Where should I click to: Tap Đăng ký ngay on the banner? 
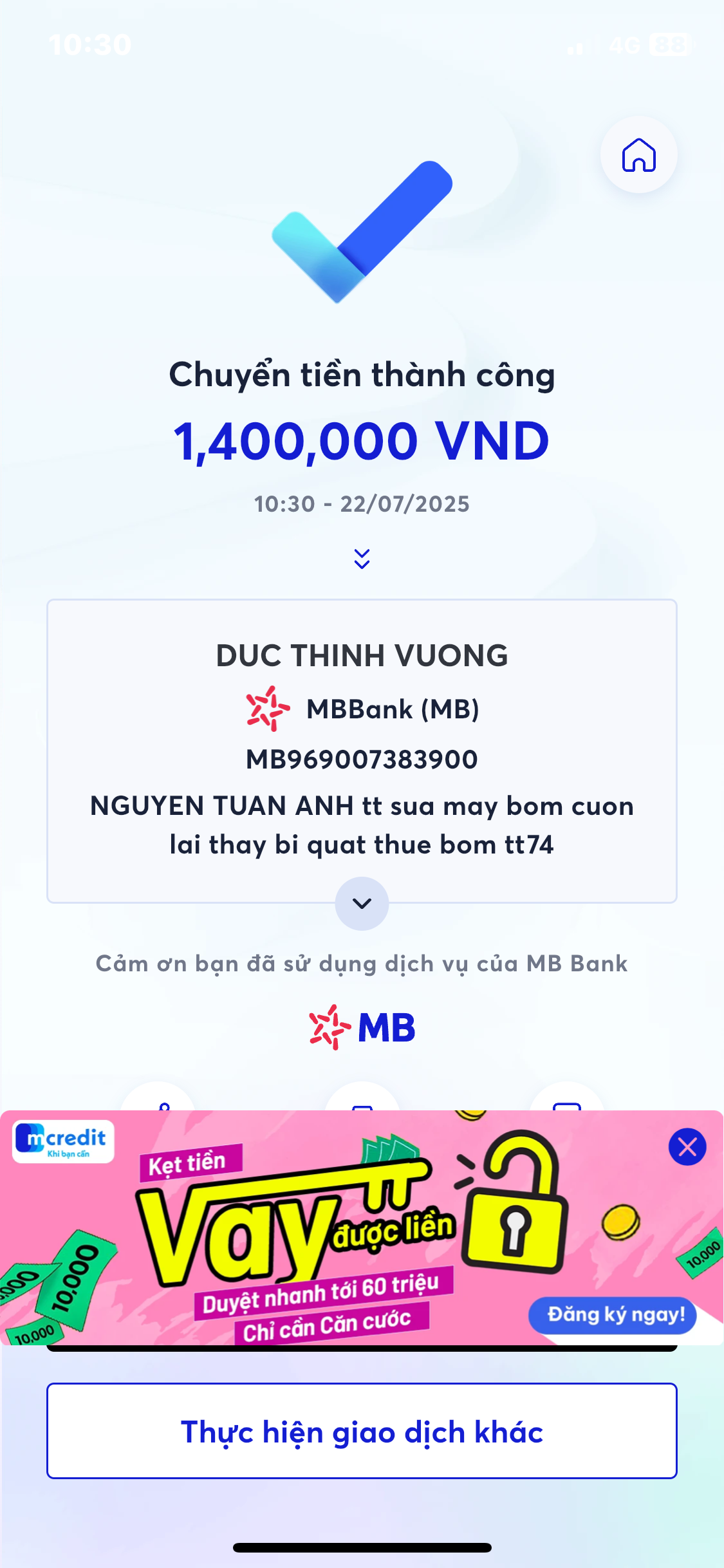point(615,1315)
